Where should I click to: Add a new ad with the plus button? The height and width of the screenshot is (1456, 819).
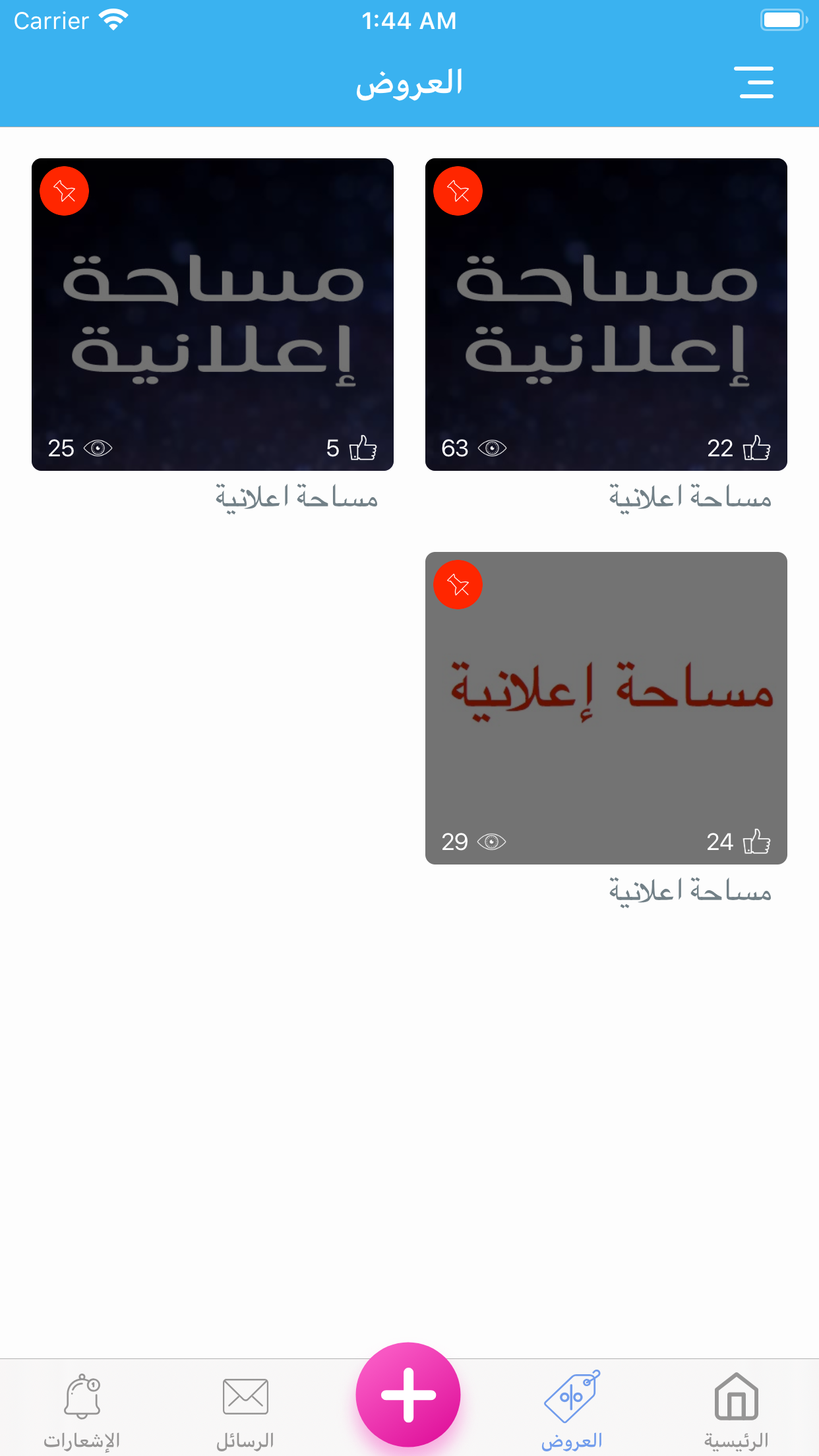(408, 1394)
